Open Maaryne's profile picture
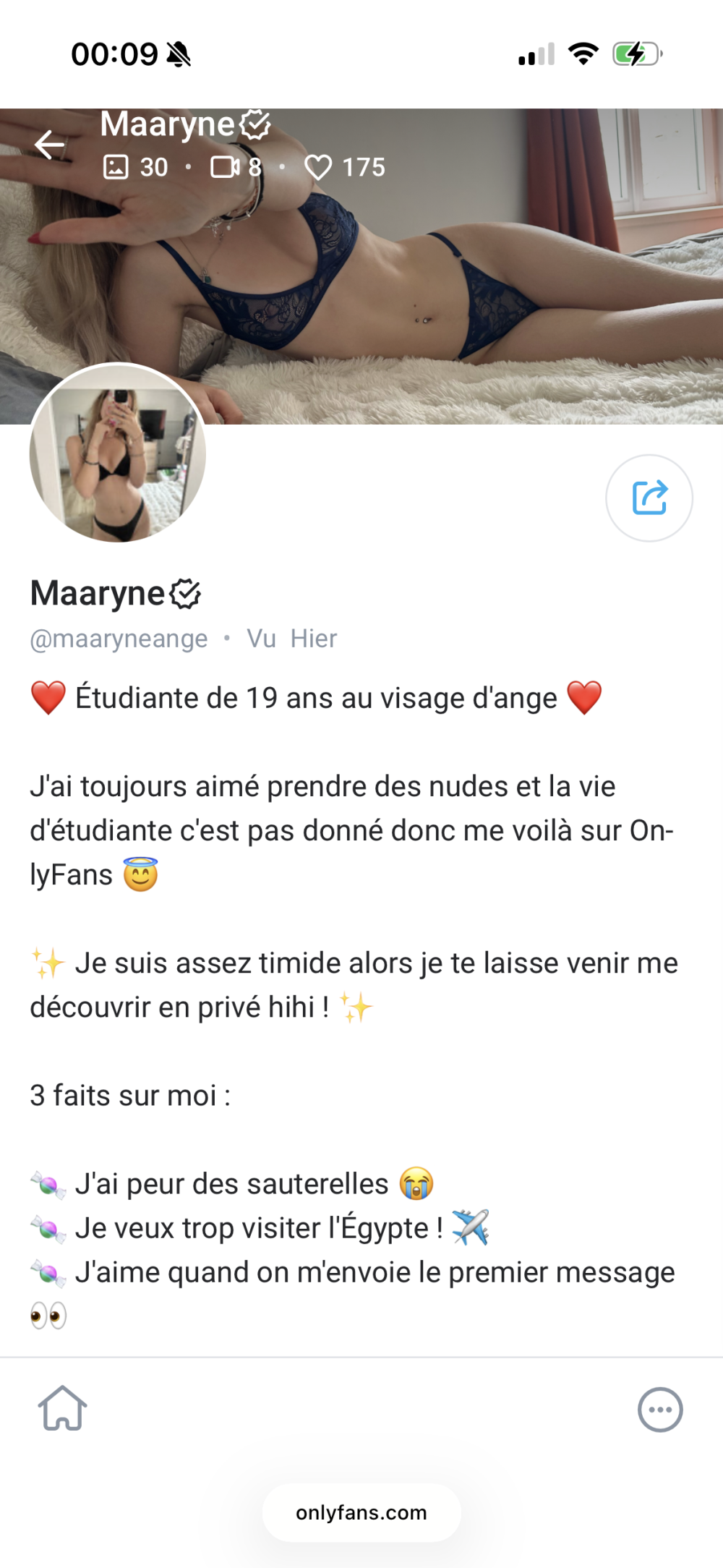Screen dimensions: 723x1568 118,453
